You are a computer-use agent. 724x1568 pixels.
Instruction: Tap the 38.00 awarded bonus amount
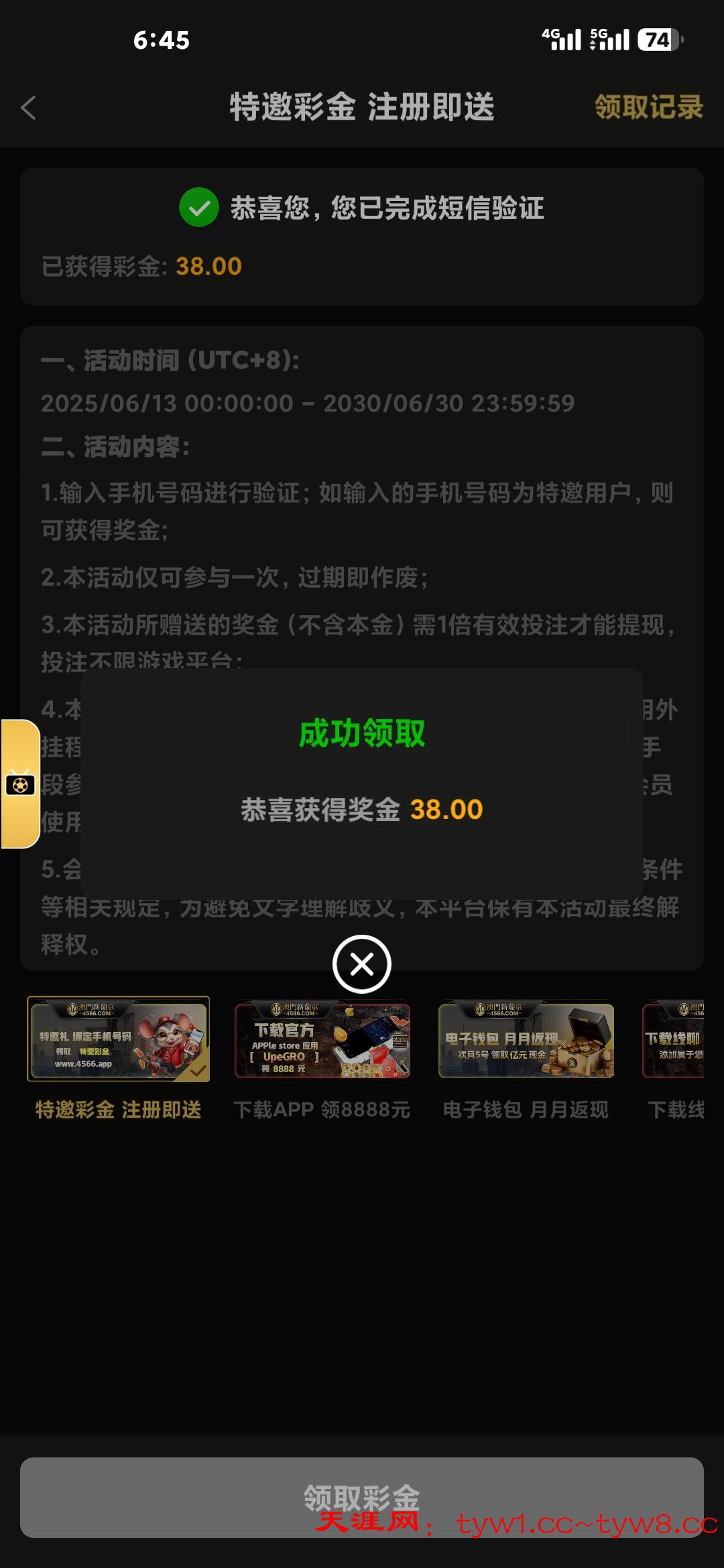(208, 267)
